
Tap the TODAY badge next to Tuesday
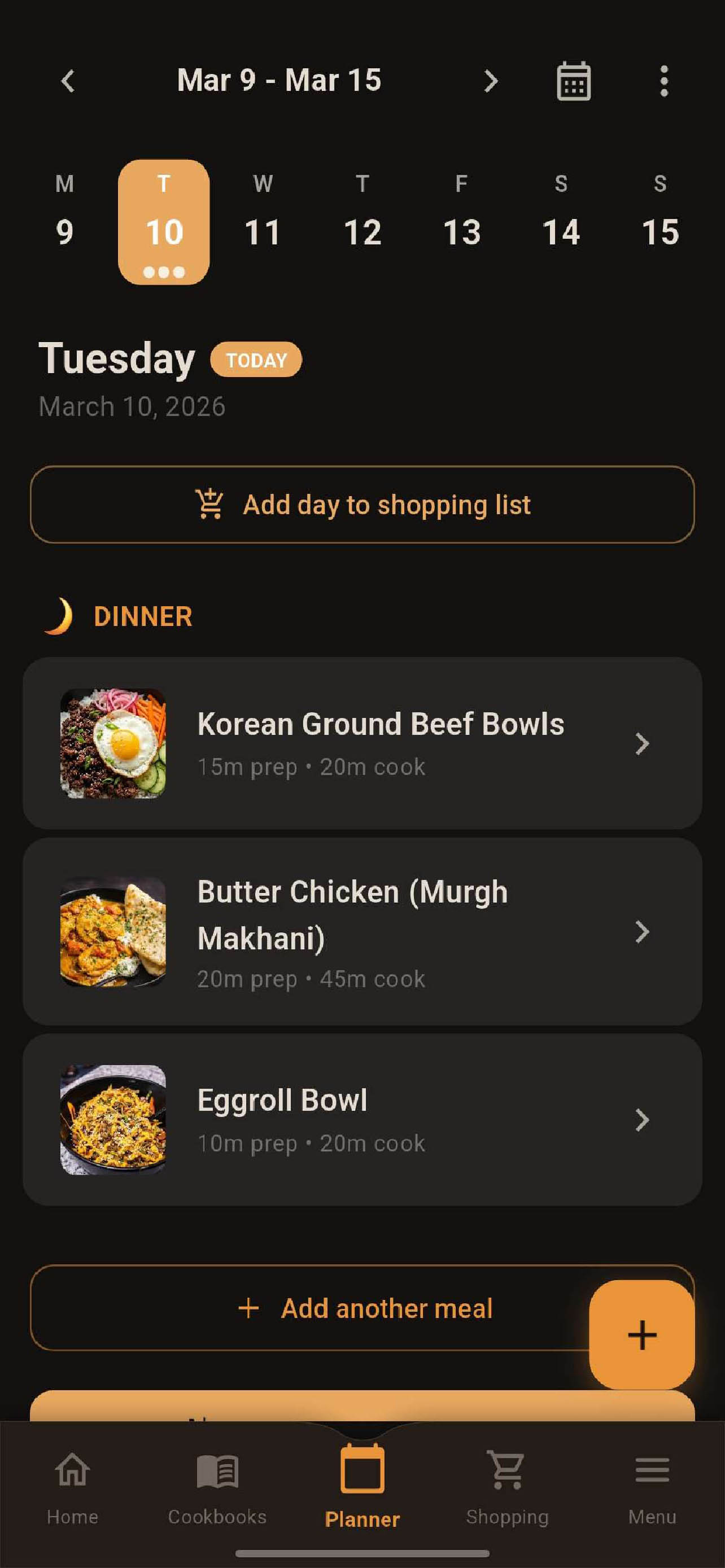coord(256,360)
